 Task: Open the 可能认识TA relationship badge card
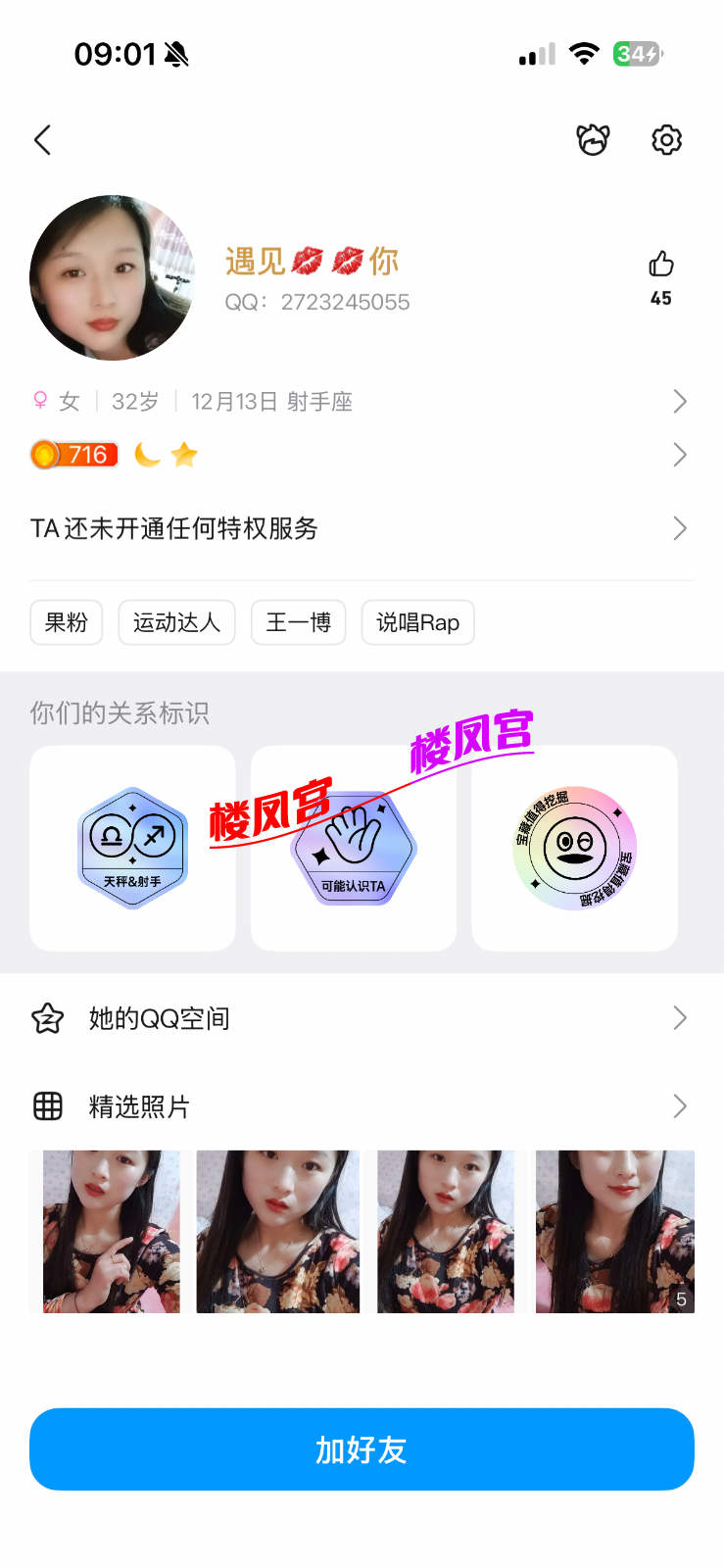point(354,849)
